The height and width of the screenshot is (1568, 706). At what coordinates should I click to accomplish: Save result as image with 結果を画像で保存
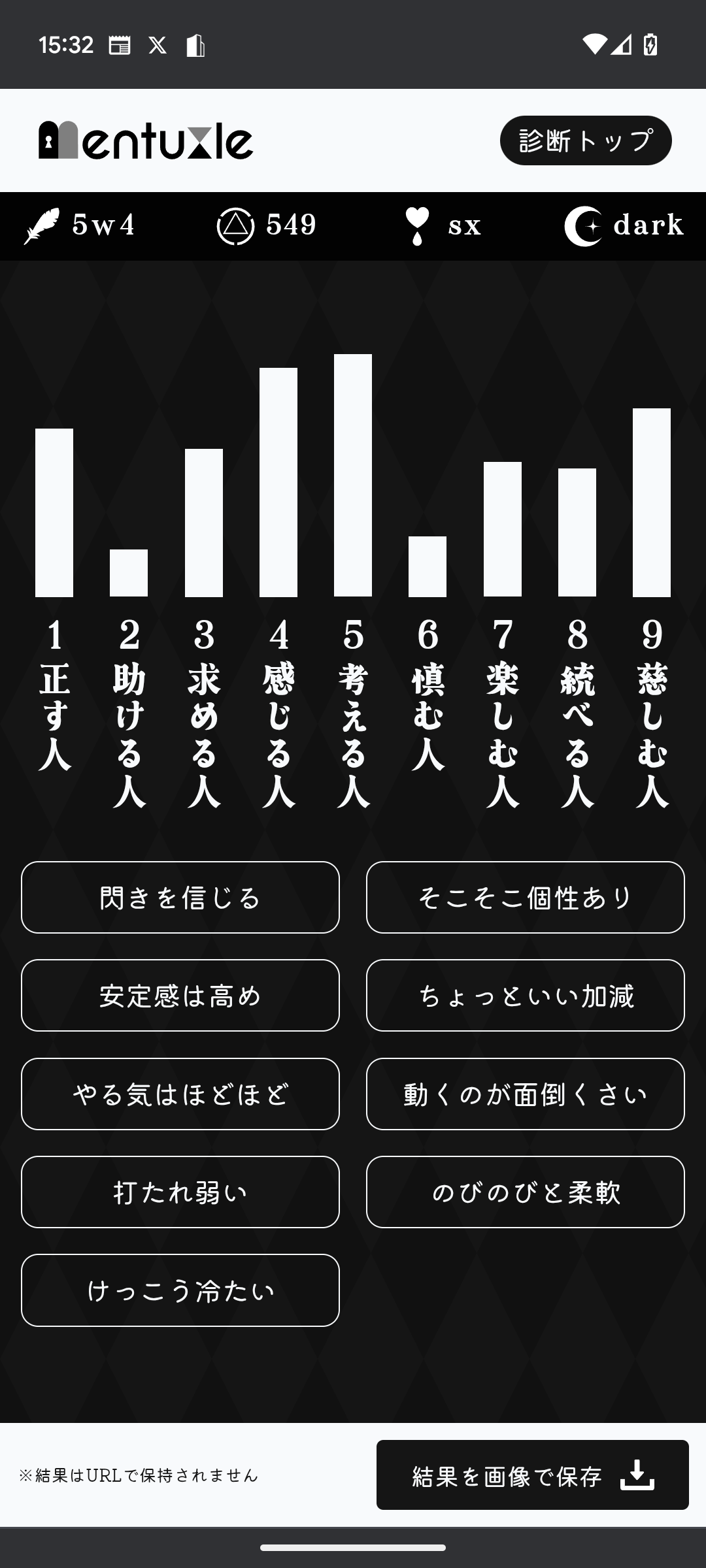pyautogui.click(x=532, y=1475)
